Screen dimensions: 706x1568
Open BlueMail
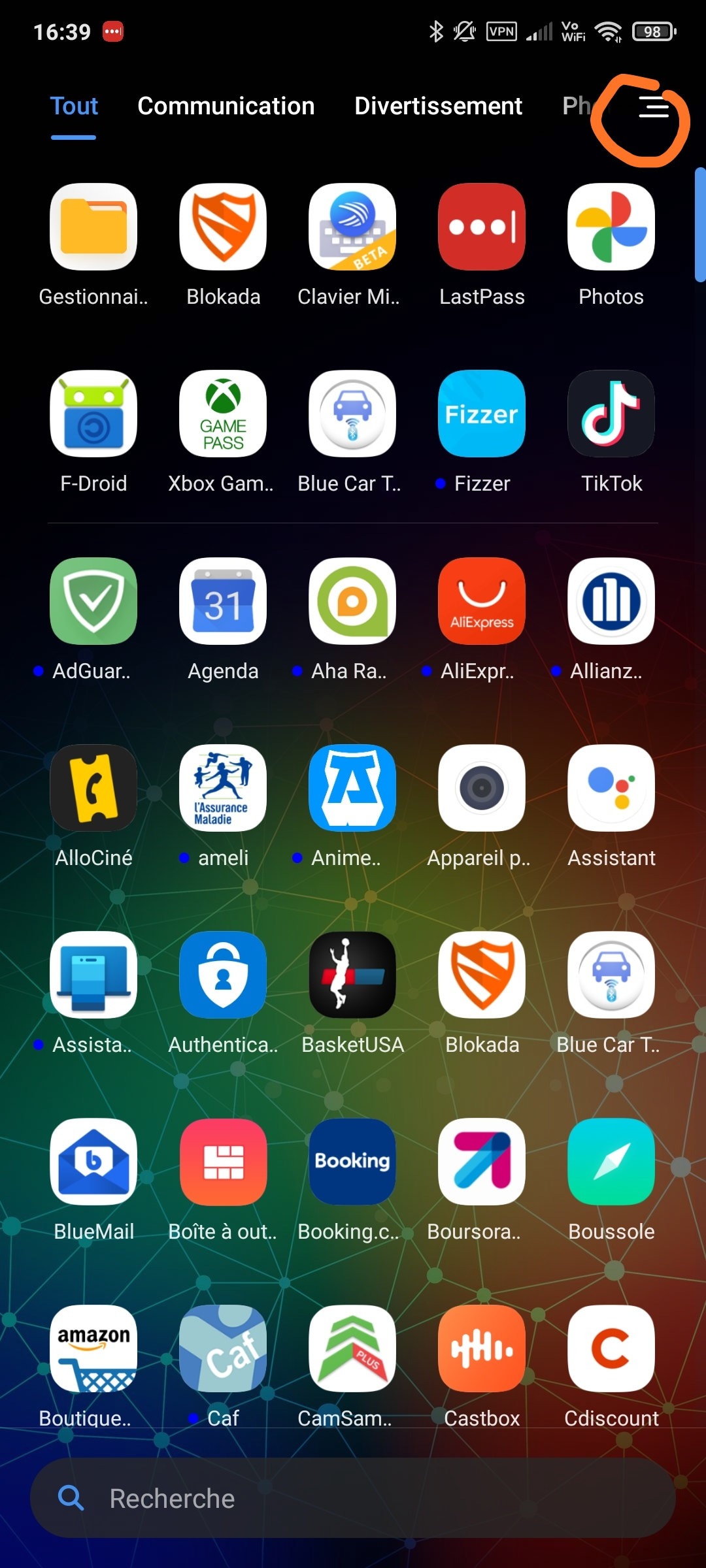[93, 1162]
